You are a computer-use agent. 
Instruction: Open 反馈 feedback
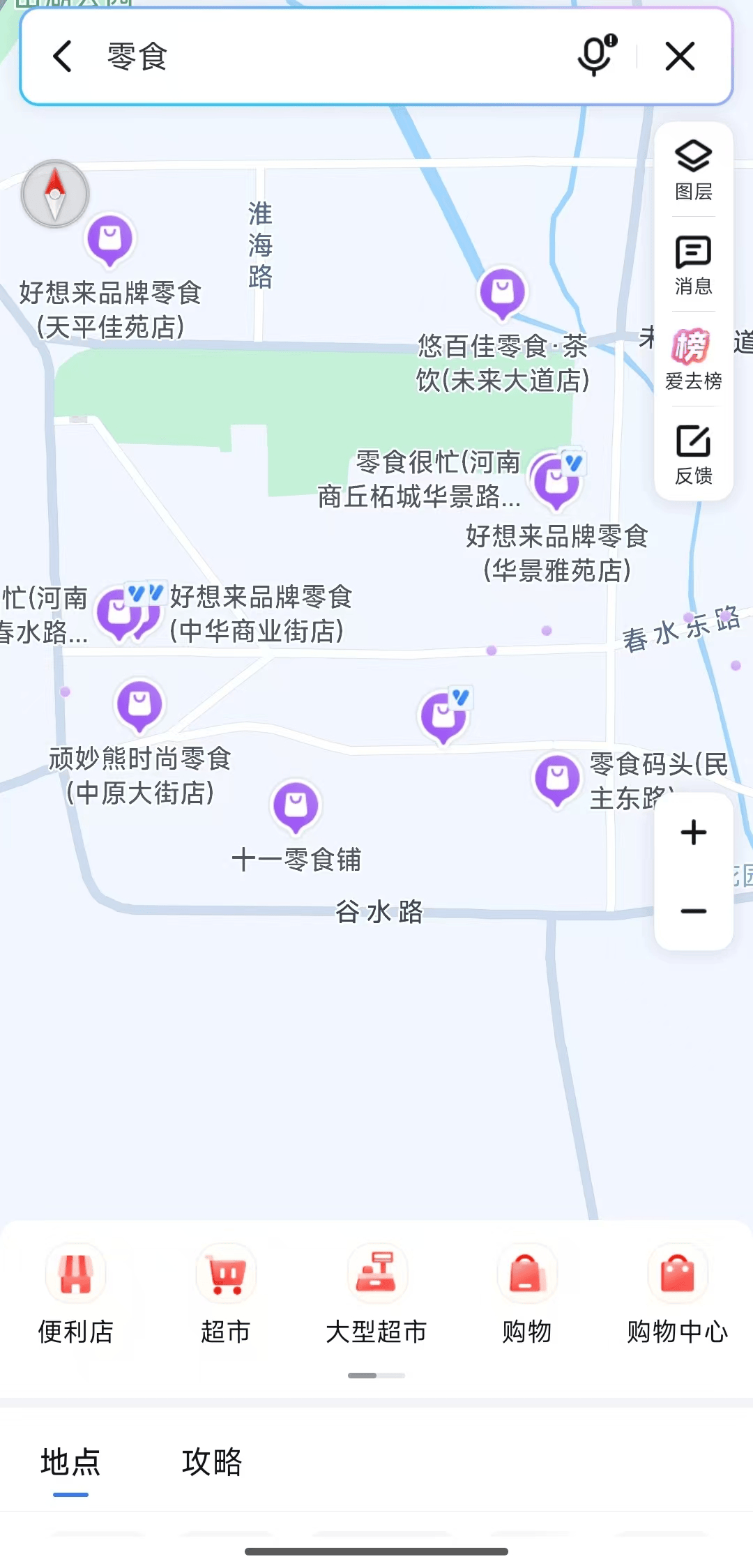693,454
